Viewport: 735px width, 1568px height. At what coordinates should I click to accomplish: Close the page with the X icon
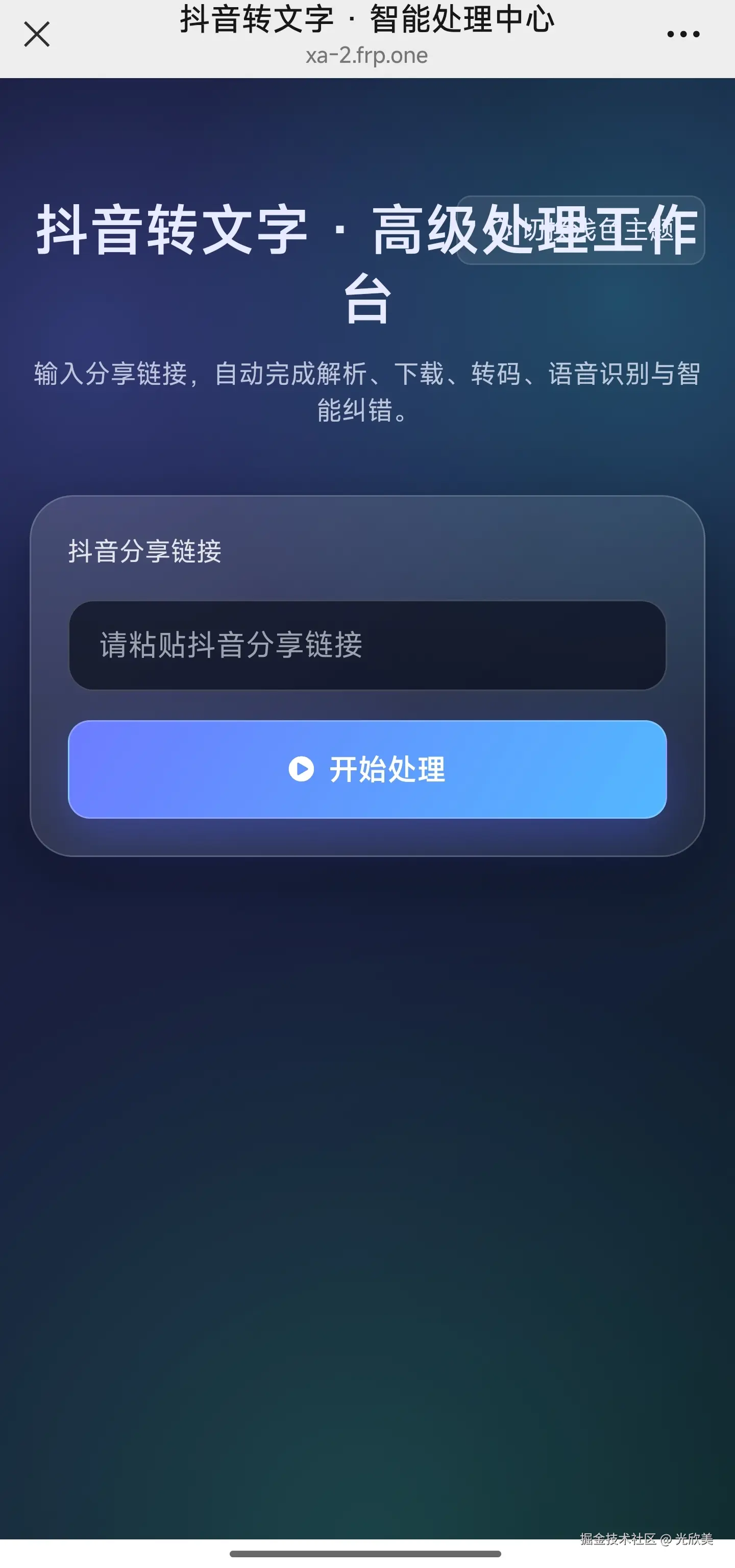pos(37,35)
